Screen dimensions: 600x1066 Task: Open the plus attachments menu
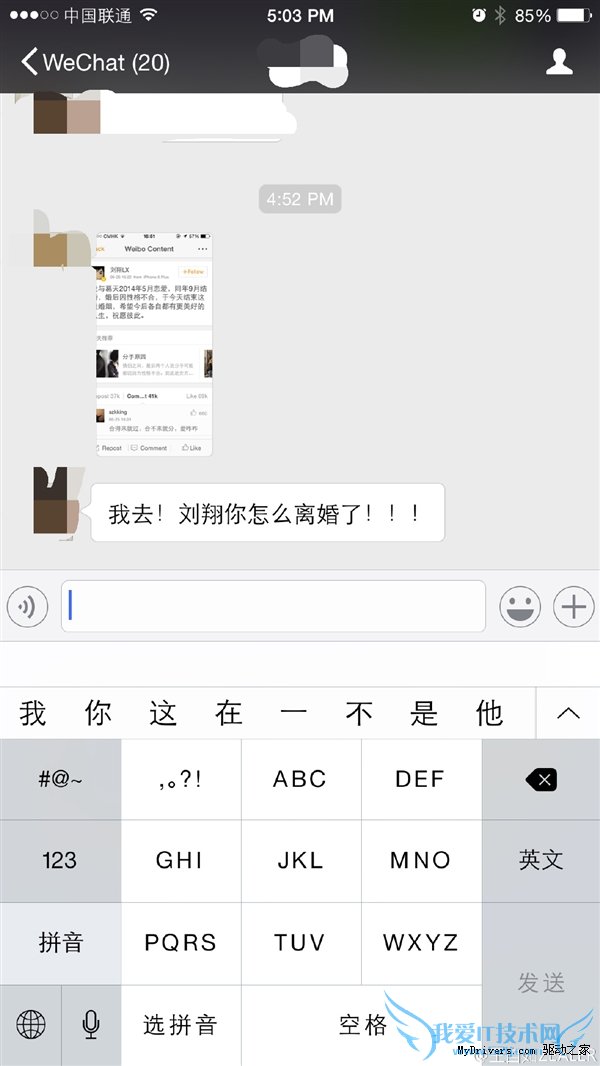[573, 607]
